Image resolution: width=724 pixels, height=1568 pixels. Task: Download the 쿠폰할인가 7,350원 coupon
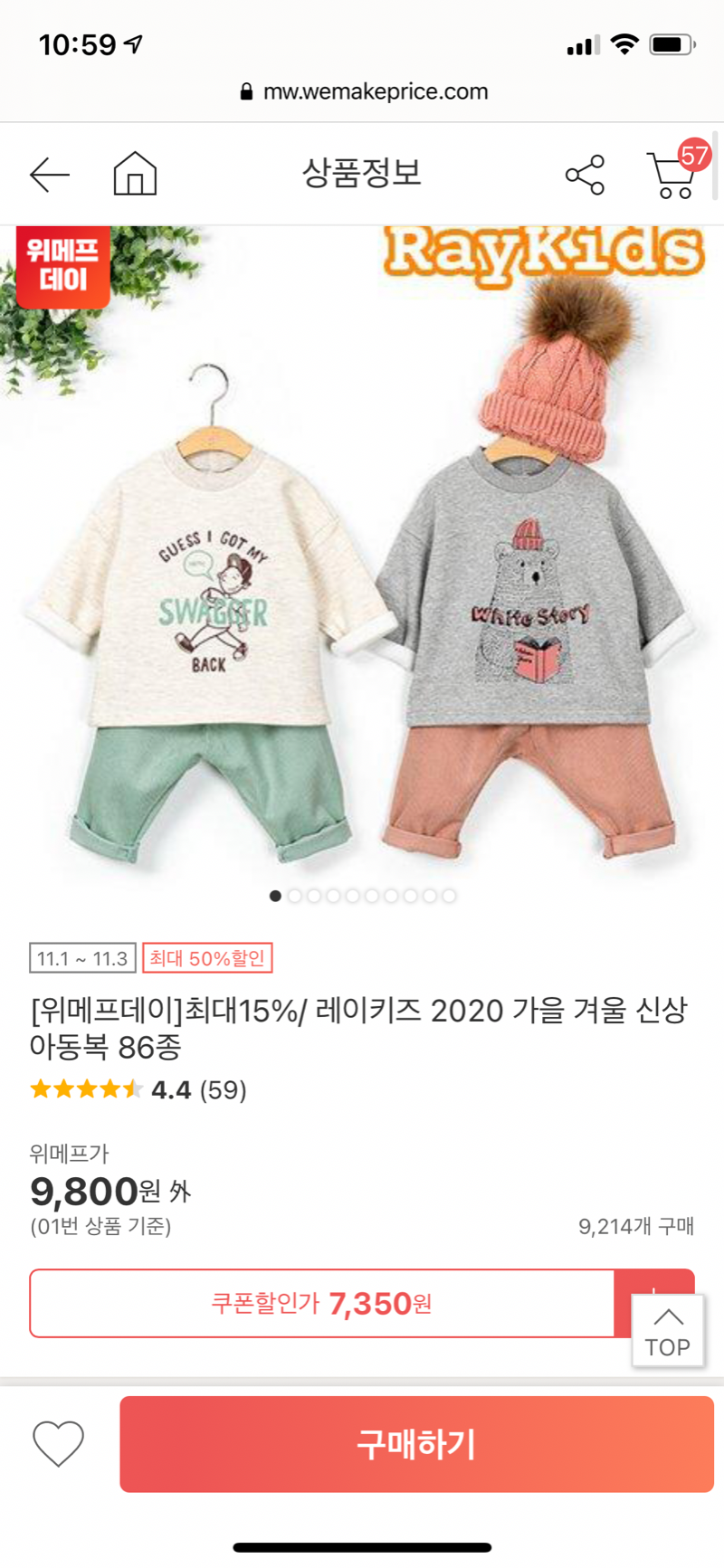(322, 1303)
